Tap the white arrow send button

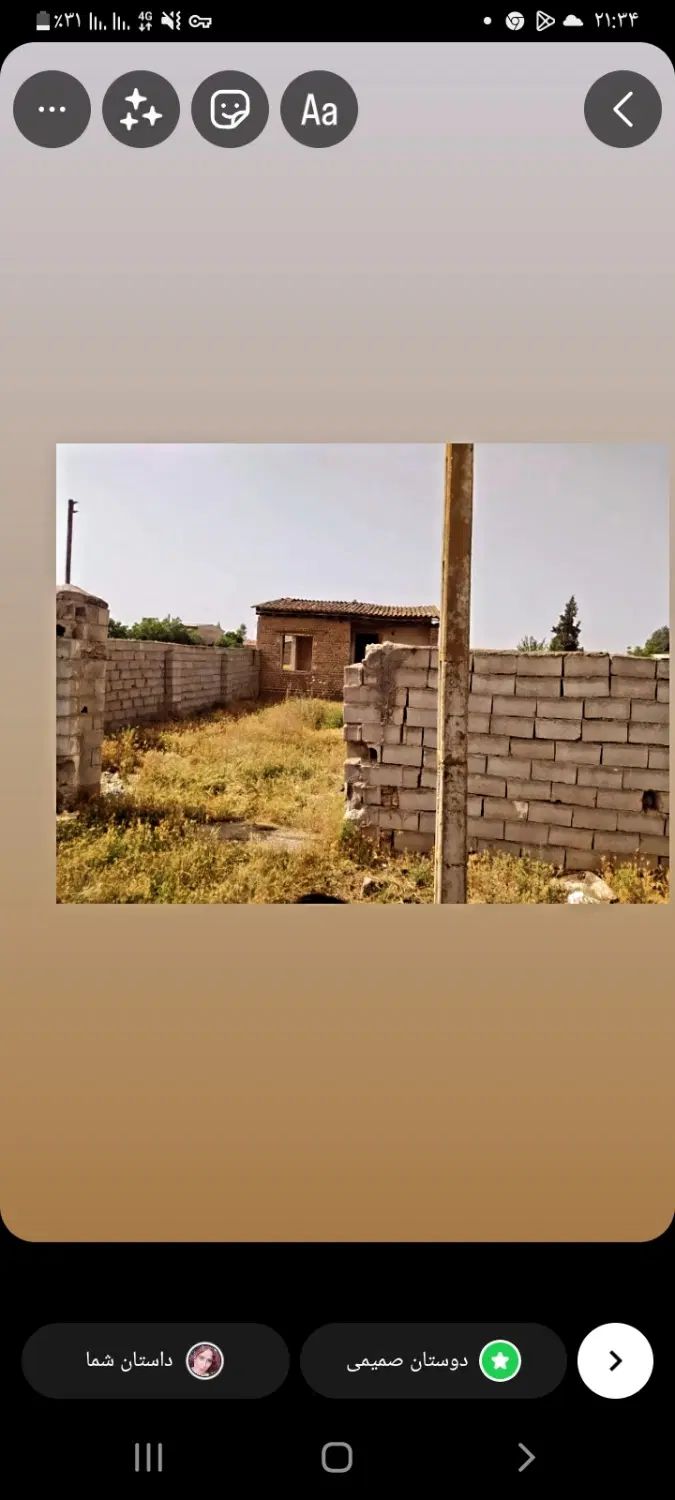click(615, 1361)
